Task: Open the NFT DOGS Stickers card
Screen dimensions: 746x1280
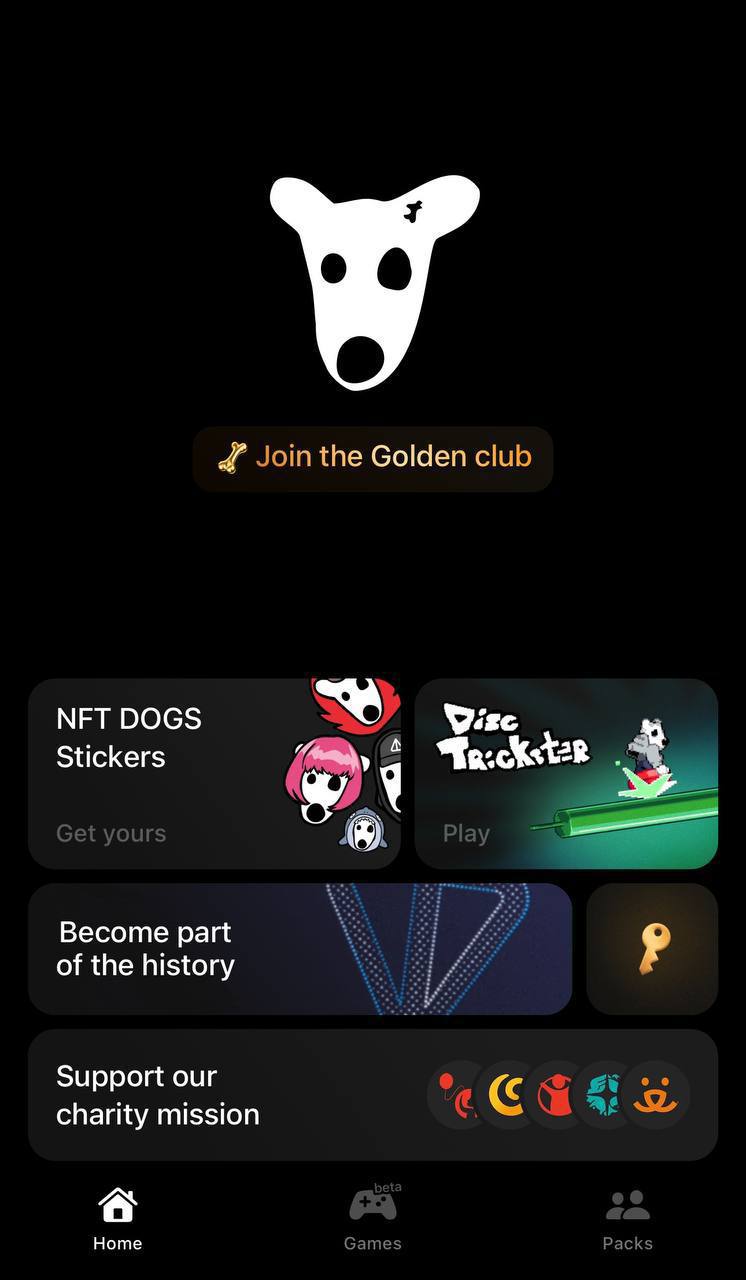Action: coord(214,774)
